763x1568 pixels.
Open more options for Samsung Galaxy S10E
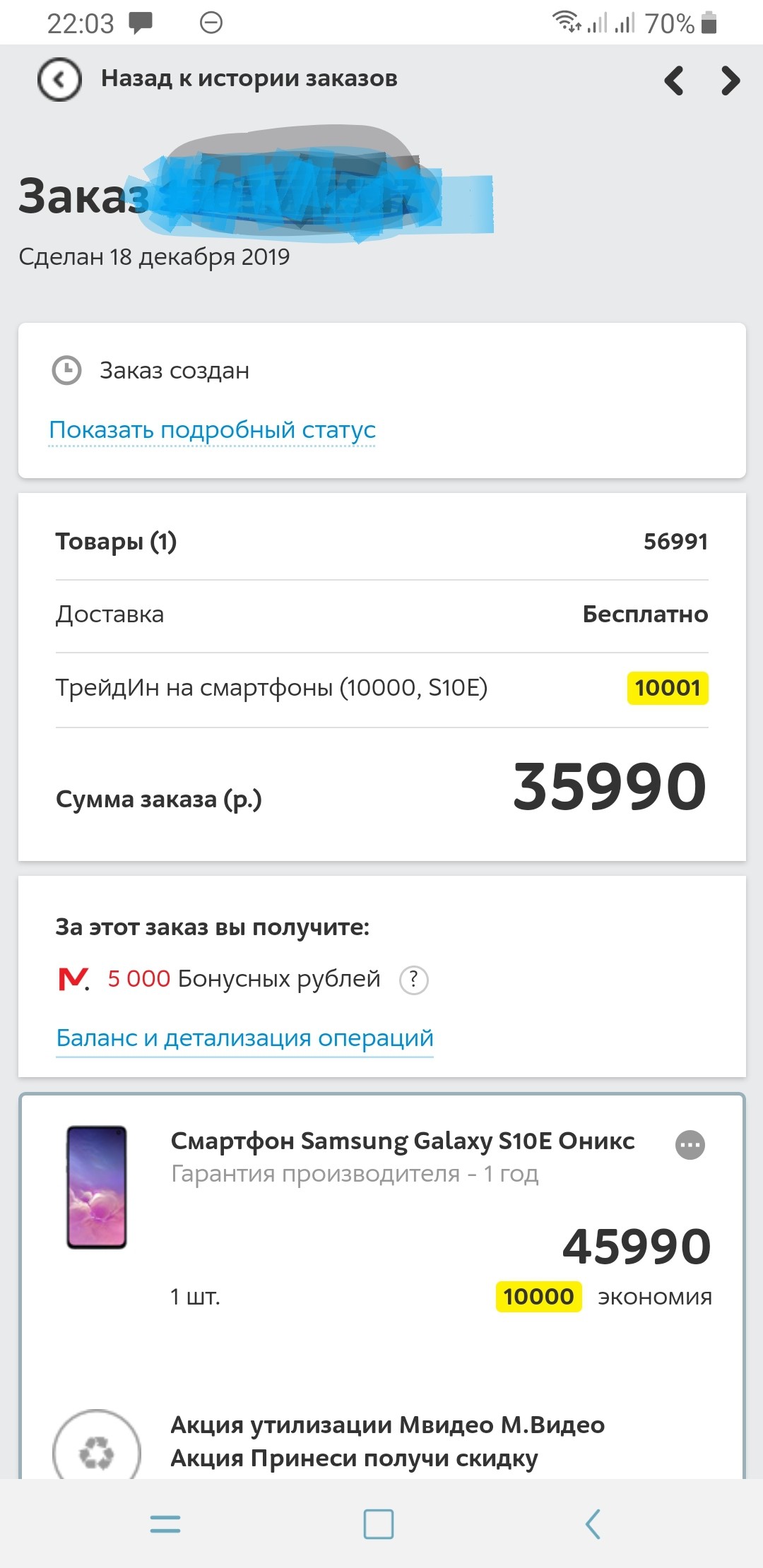(x=690, y=1145)
